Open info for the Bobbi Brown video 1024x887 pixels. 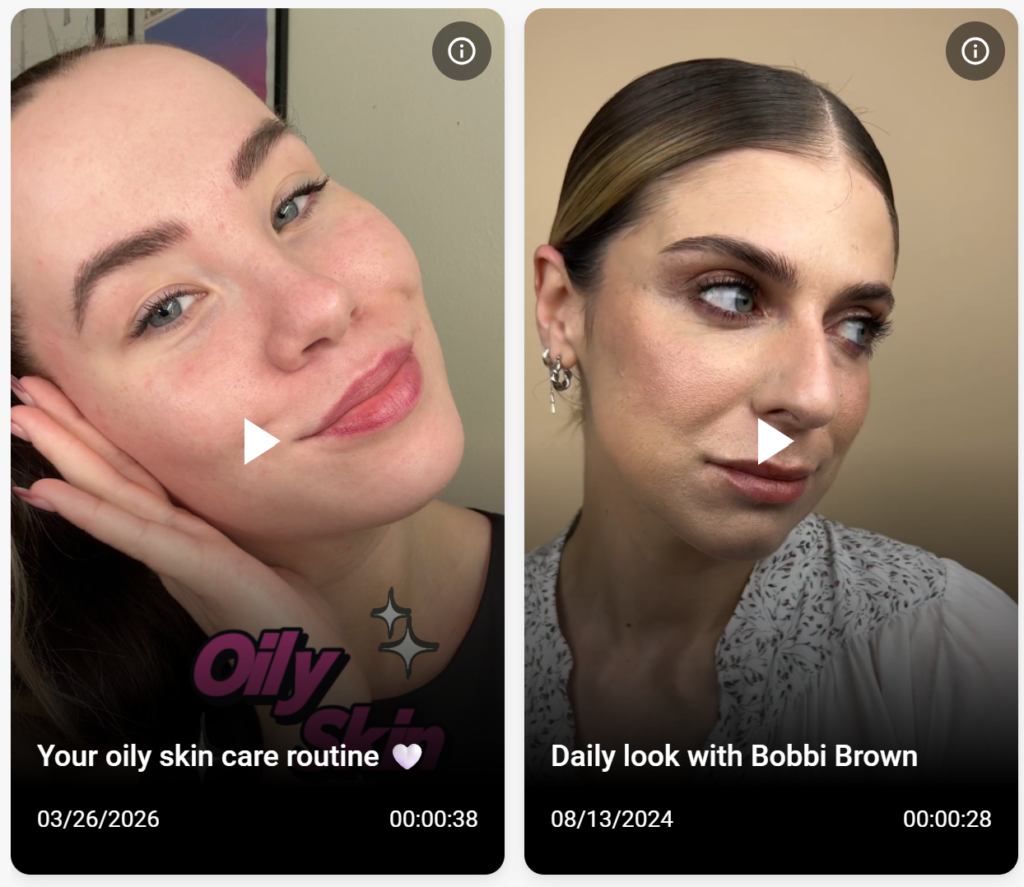click(x=974, y=51)
